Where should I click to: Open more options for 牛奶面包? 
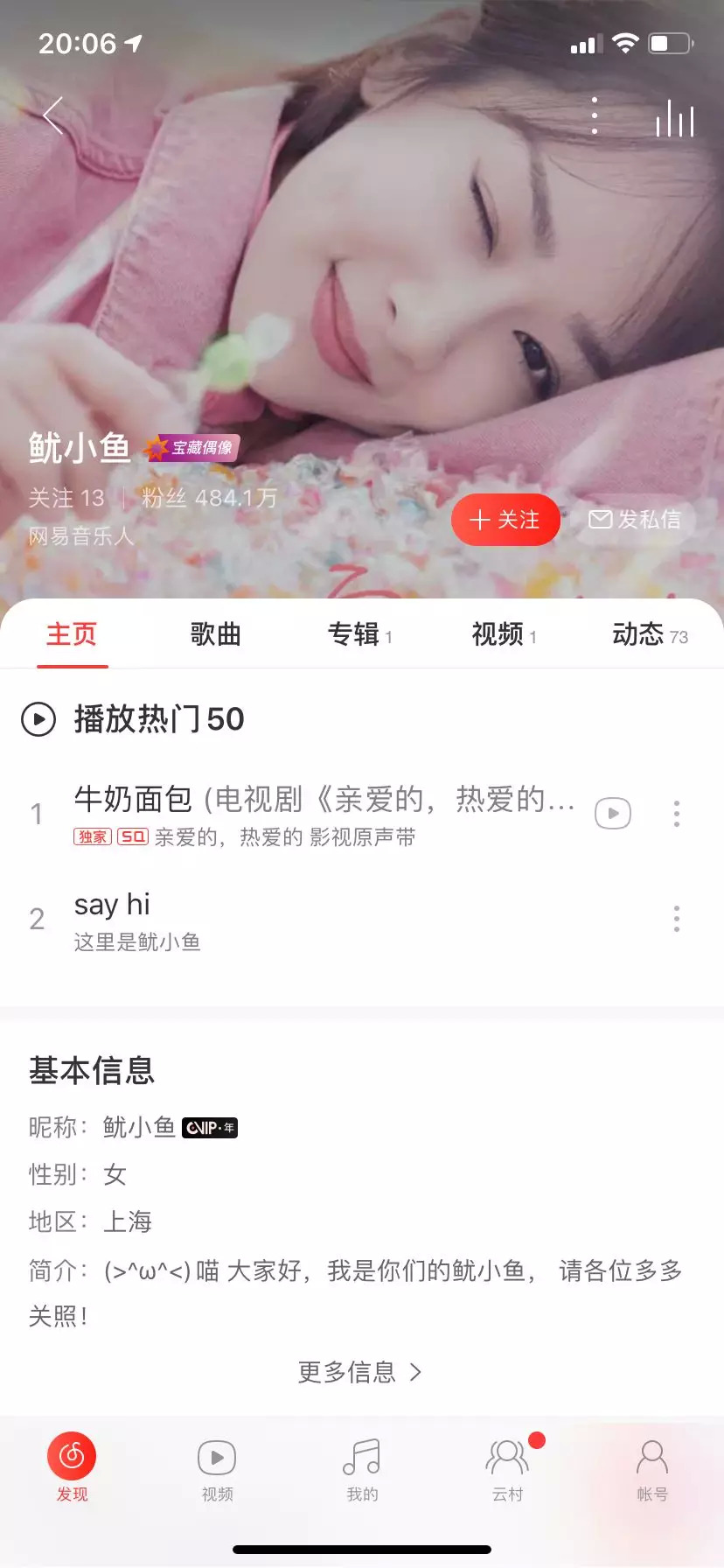676,814
